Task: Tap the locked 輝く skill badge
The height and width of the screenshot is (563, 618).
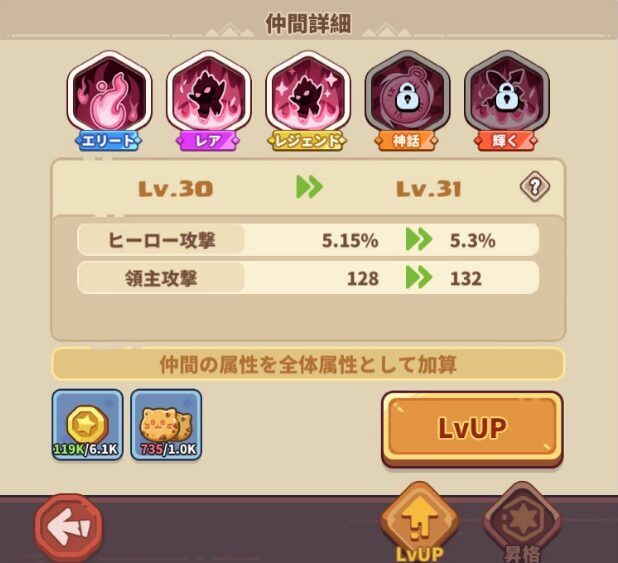Action: [x=506, y=98]
